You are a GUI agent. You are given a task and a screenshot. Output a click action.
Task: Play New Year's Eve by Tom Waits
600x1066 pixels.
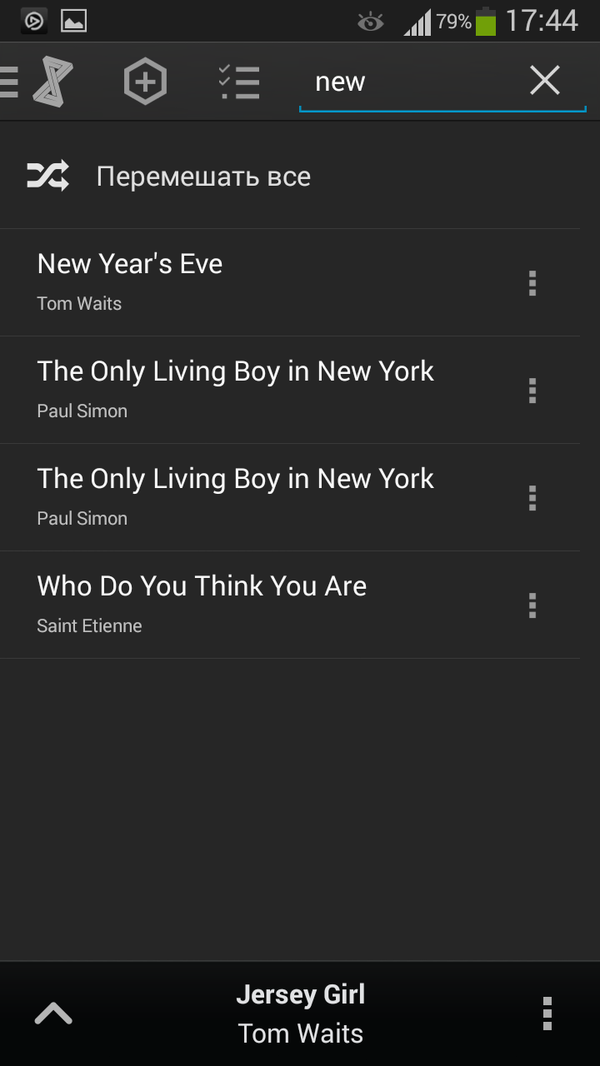coord(250,282)
